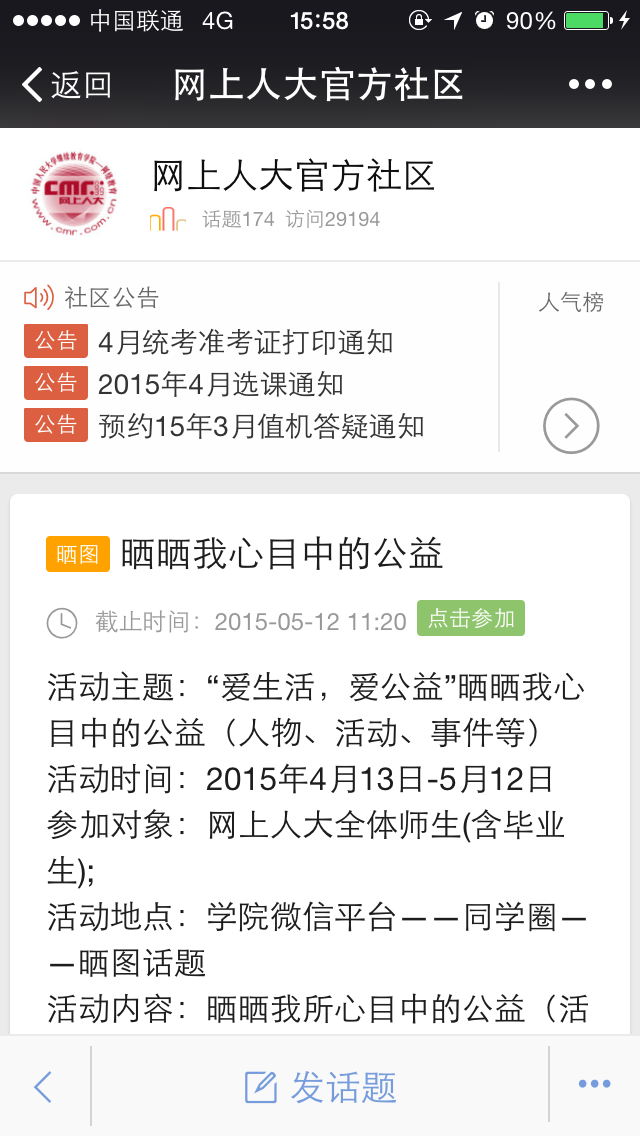The height and width of the screenshot is (1136, 640).
Task: Open the 4月统考准考证打印通知 announcement
Action: tap(245, 342)
